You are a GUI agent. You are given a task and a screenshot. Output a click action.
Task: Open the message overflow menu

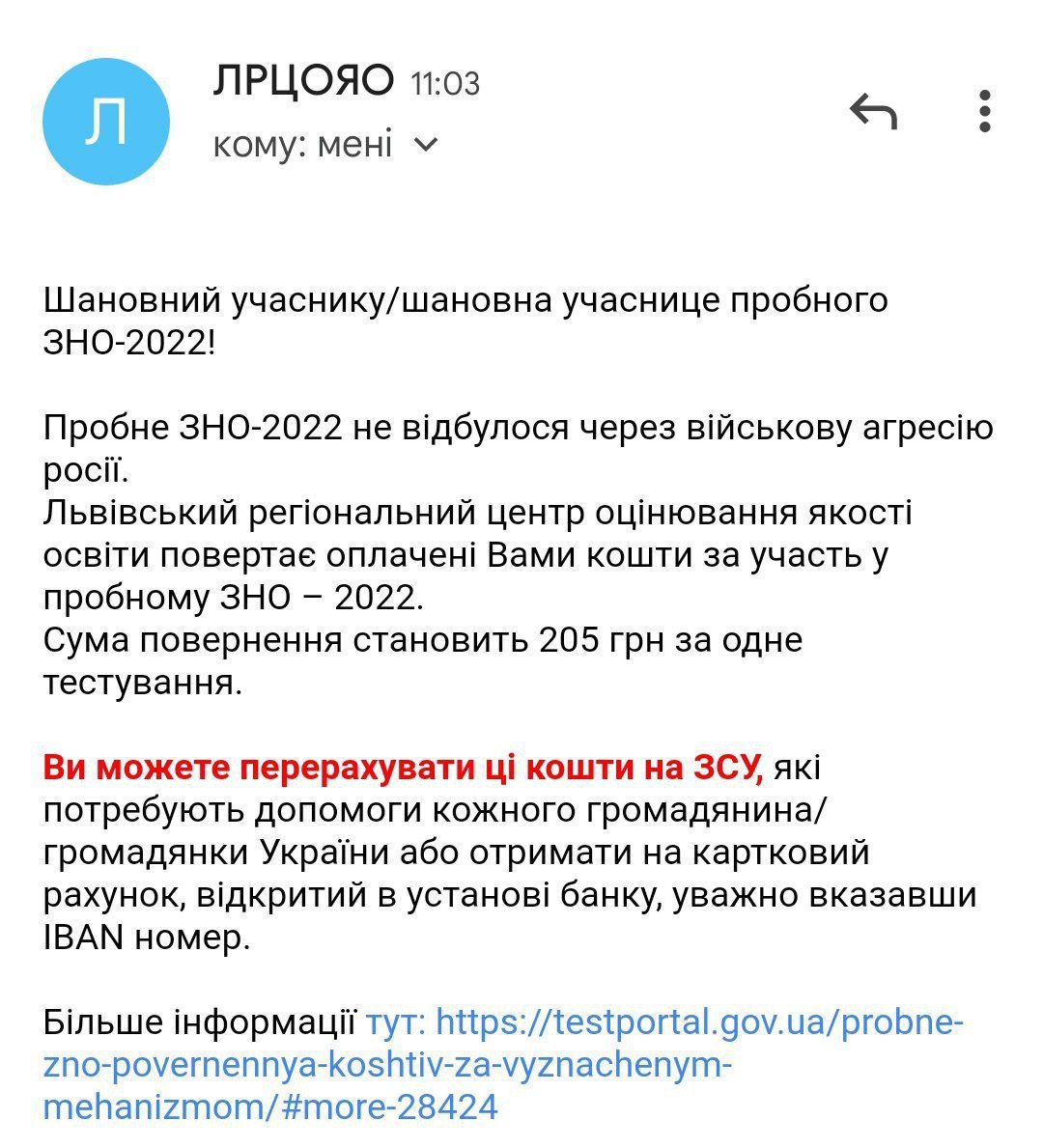click(984, 111)
